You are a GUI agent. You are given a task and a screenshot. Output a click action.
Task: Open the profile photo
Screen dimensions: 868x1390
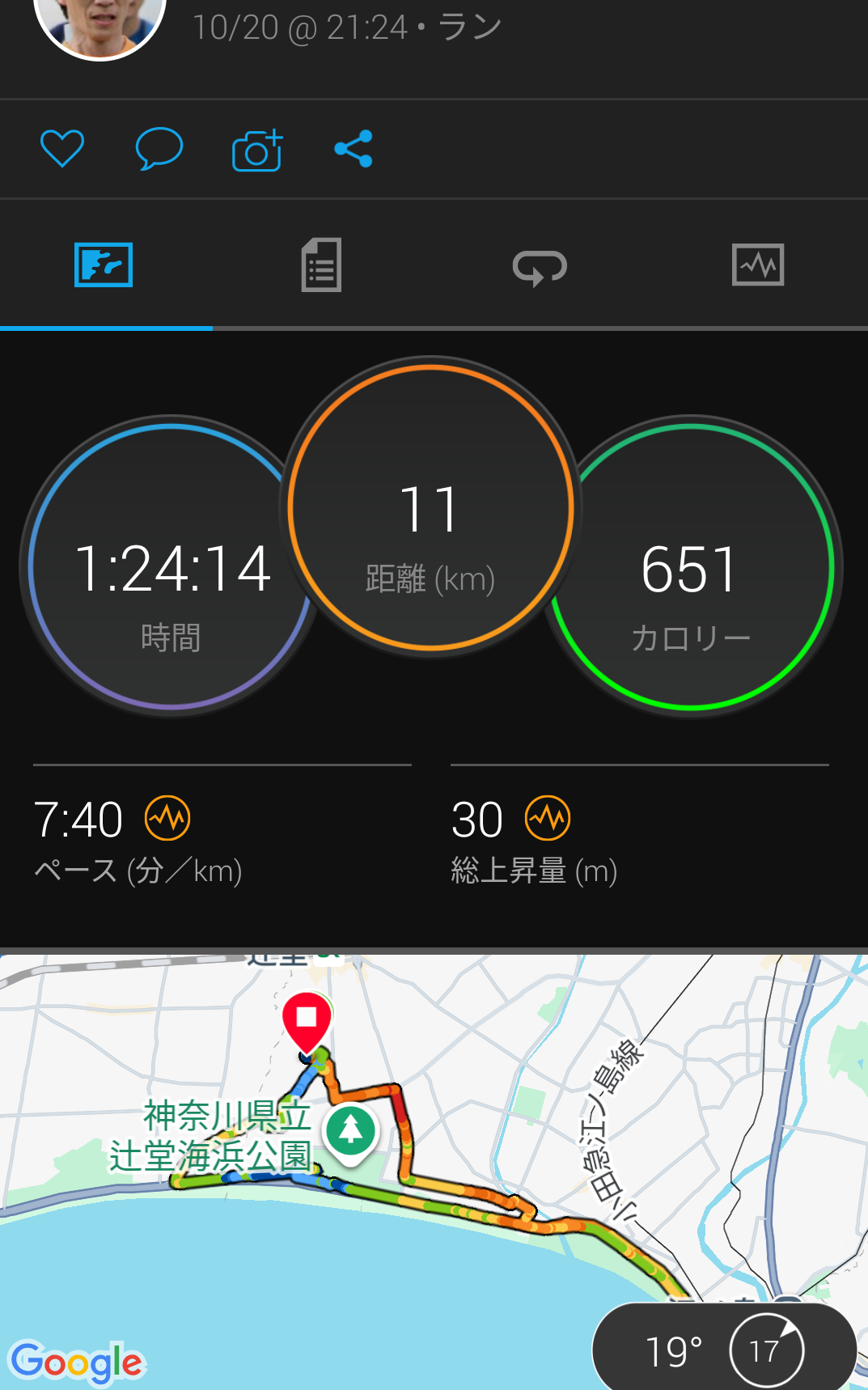pos(100,24)
